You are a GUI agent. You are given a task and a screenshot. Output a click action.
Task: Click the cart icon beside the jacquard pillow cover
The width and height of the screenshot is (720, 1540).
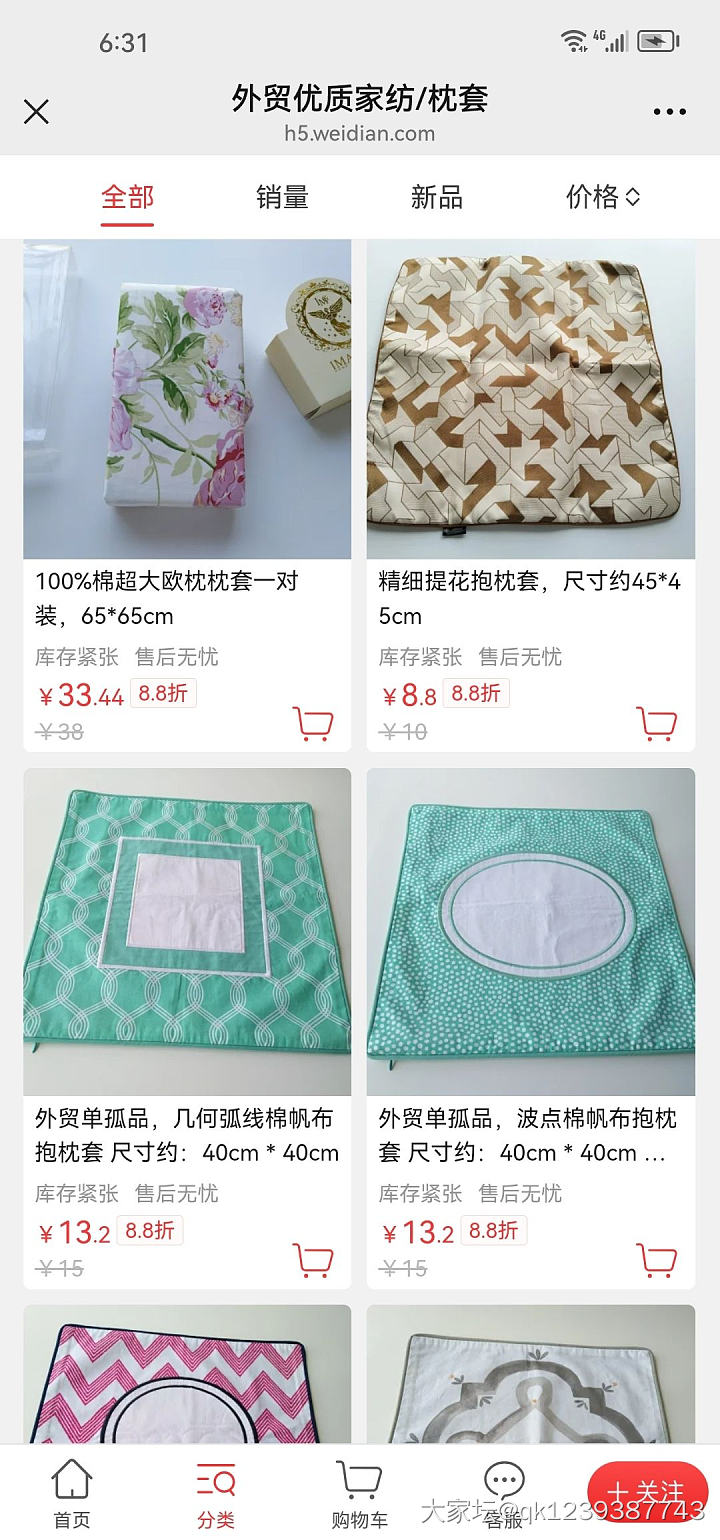tap(657, 723)
